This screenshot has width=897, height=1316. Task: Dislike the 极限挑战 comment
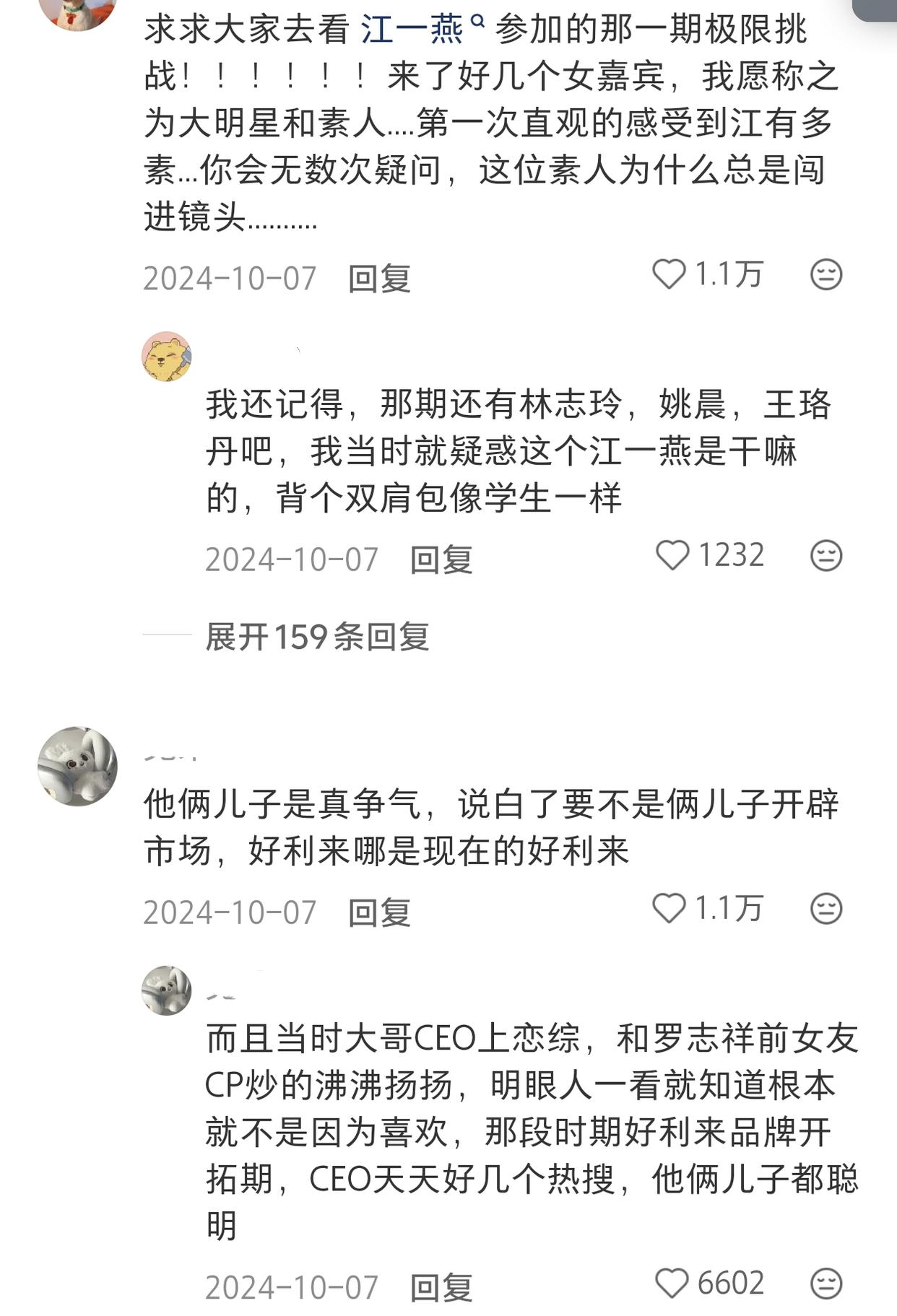[x=825, y=275]
